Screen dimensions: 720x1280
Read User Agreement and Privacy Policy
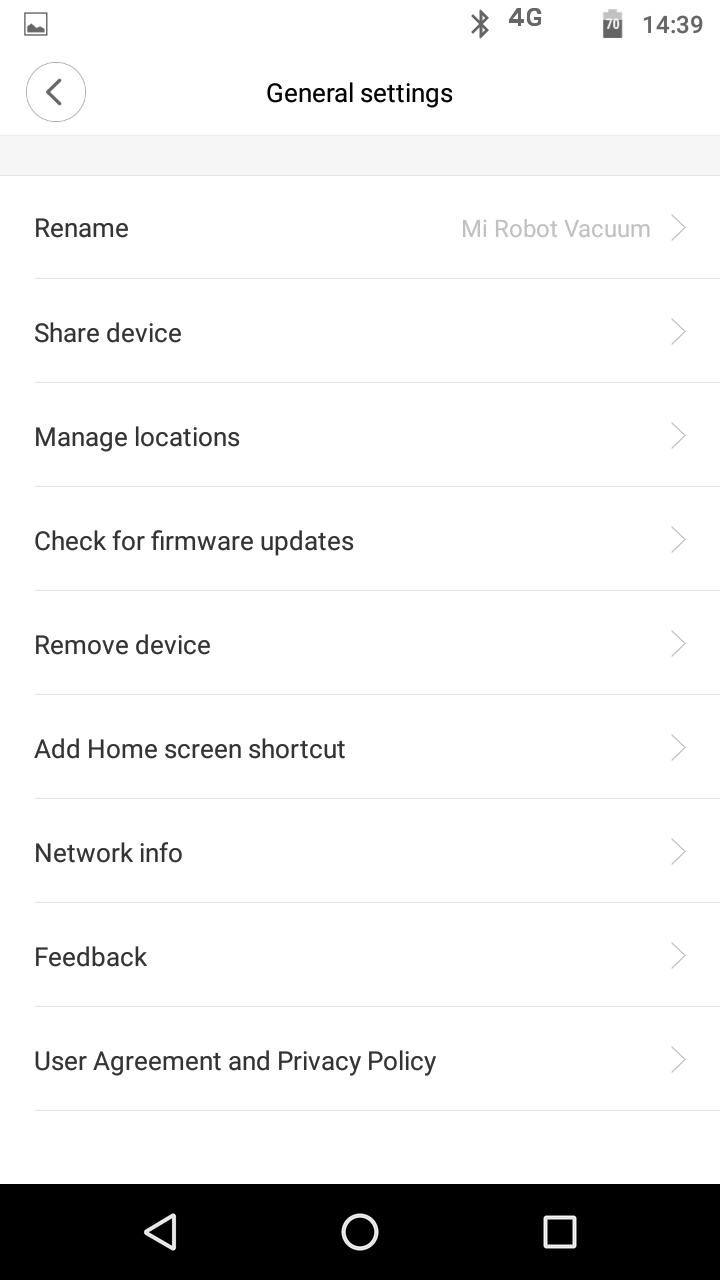[360, 1060]
